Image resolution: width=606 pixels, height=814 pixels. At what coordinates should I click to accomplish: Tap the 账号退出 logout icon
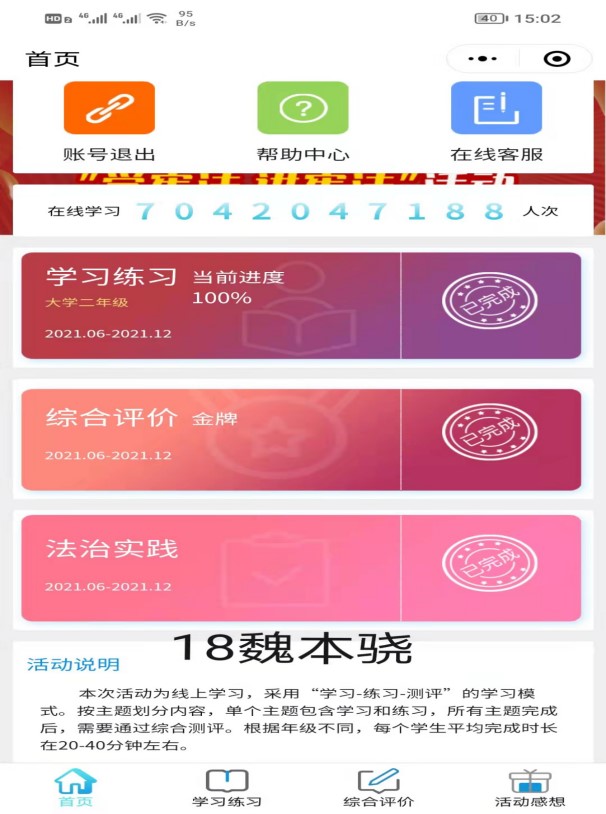click(x=109, y=108)
